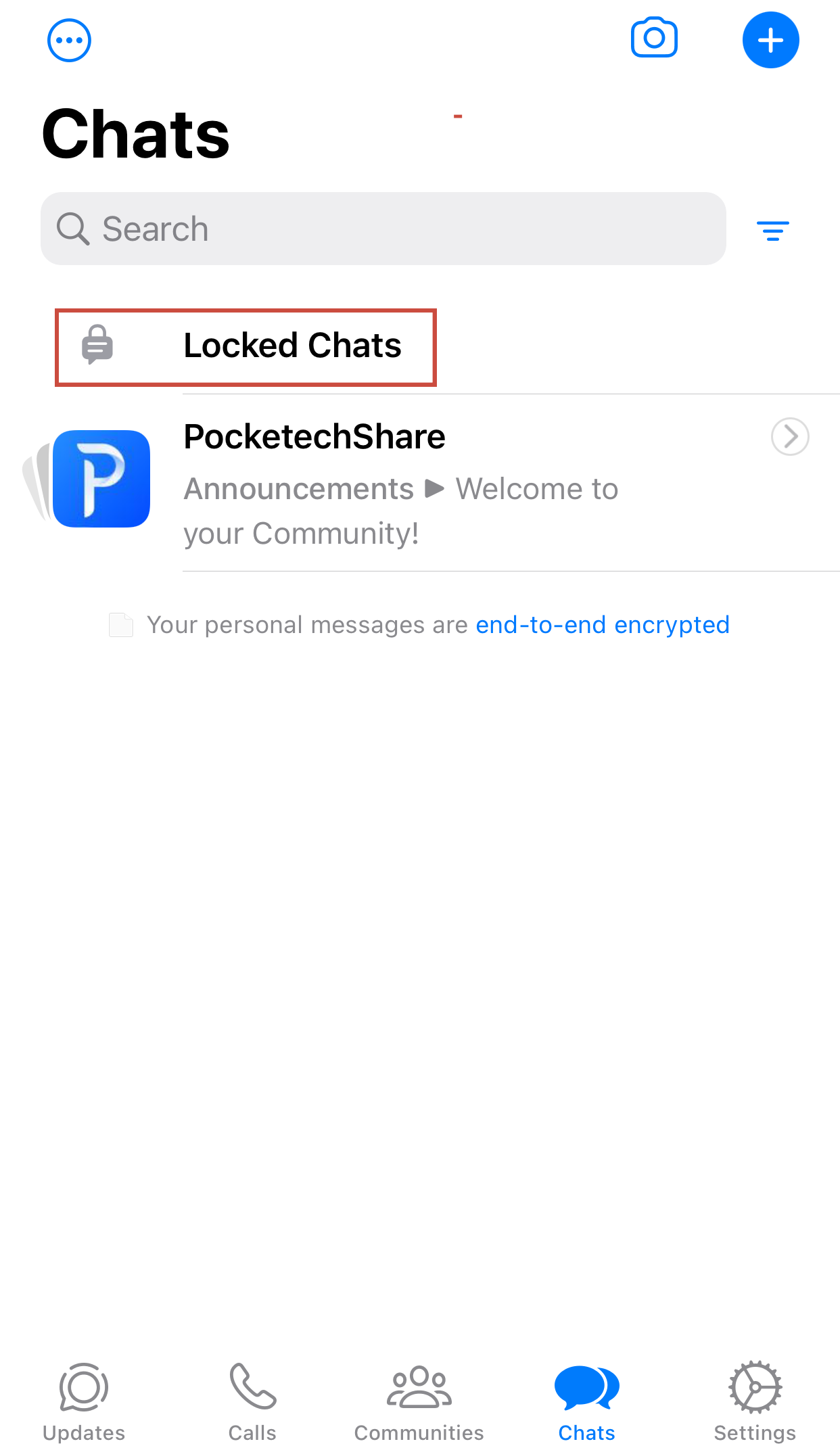Open the camera

click(653, 39)
